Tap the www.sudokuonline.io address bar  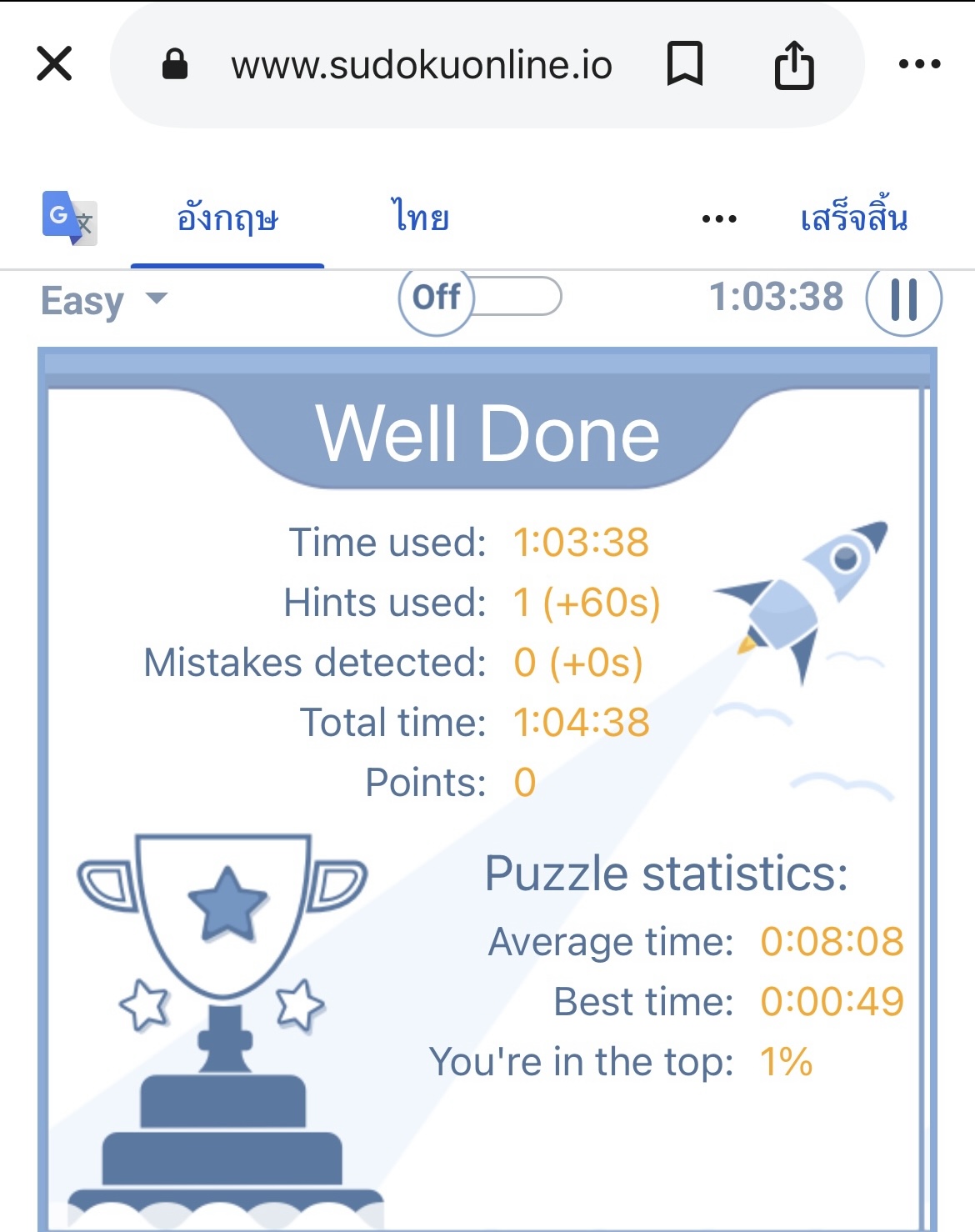[x=421, y=65]
